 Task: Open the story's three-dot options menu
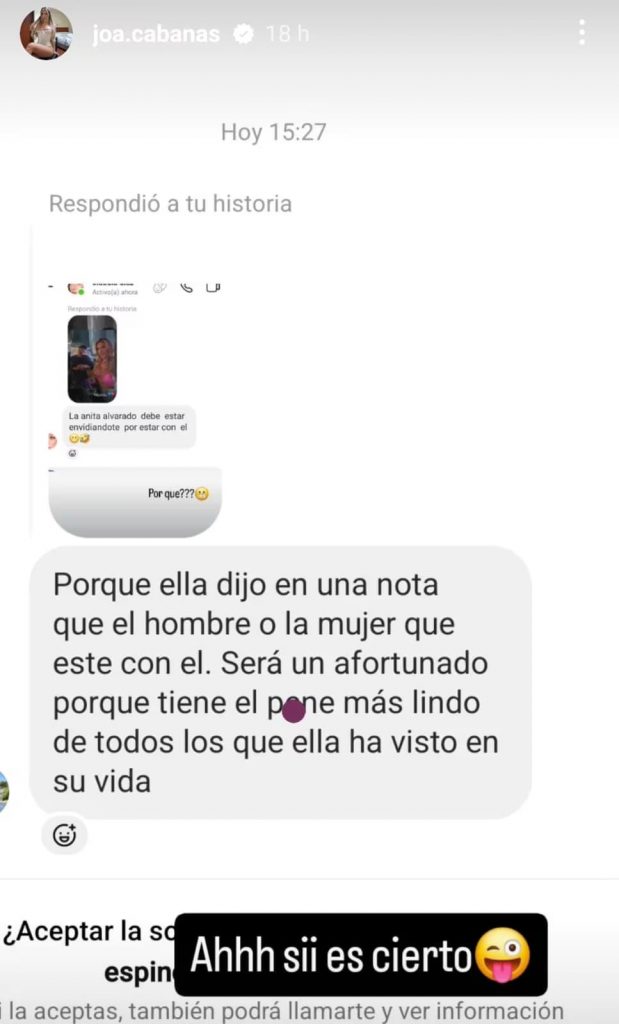tap(582, 33)
